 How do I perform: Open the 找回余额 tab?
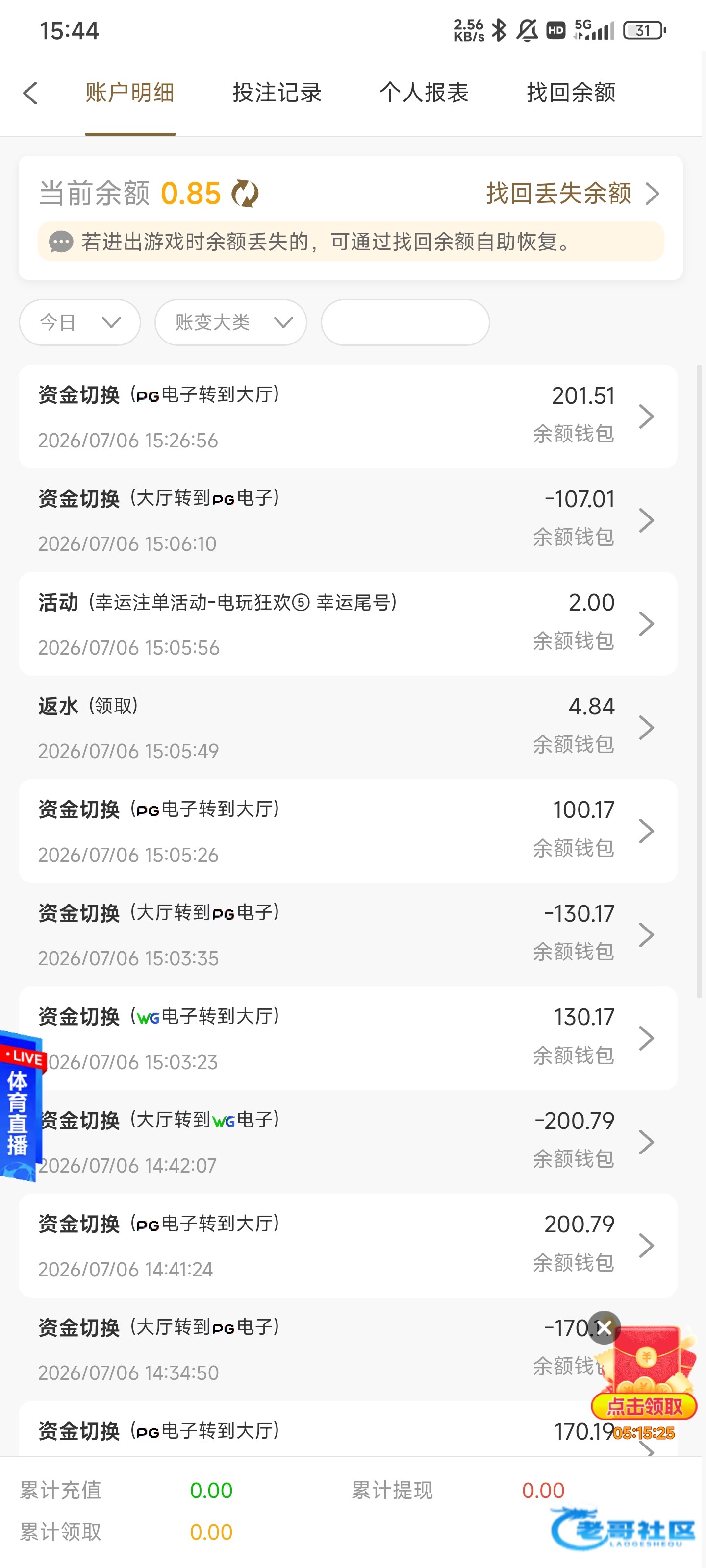coord(571,93)
